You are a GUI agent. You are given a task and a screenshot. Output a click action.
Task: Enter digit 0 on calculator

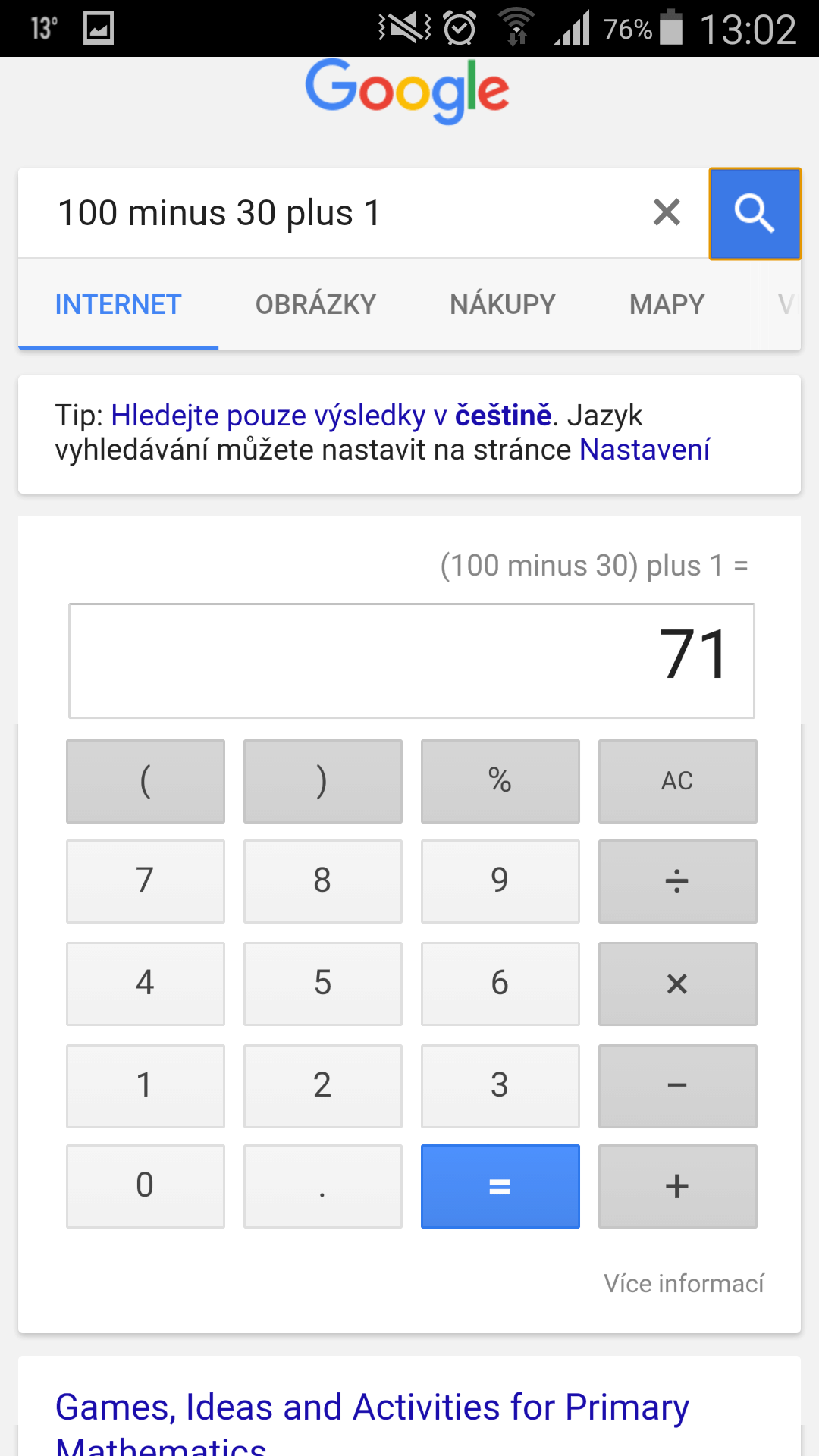click(145, 1186)
